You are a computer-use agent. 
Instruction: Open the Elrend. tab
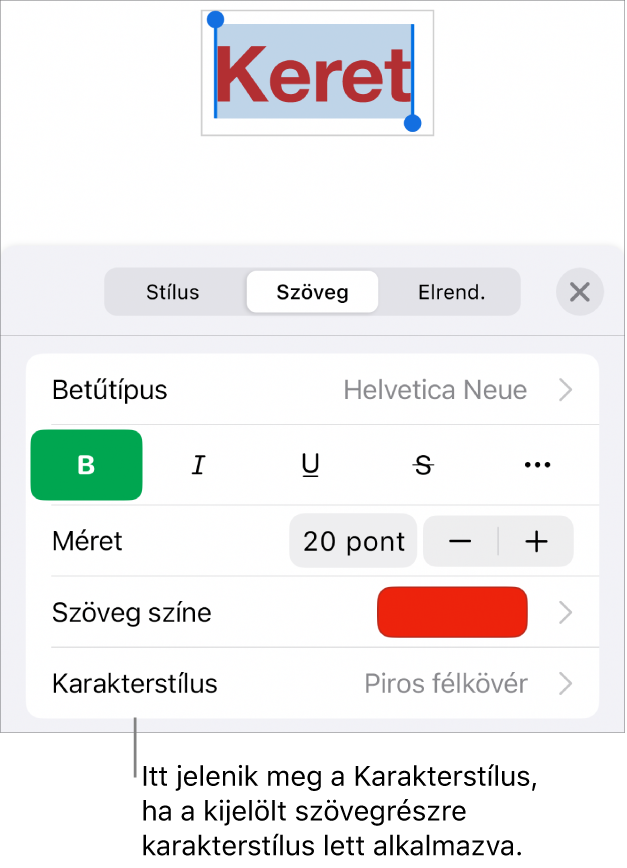pos(450,293)
